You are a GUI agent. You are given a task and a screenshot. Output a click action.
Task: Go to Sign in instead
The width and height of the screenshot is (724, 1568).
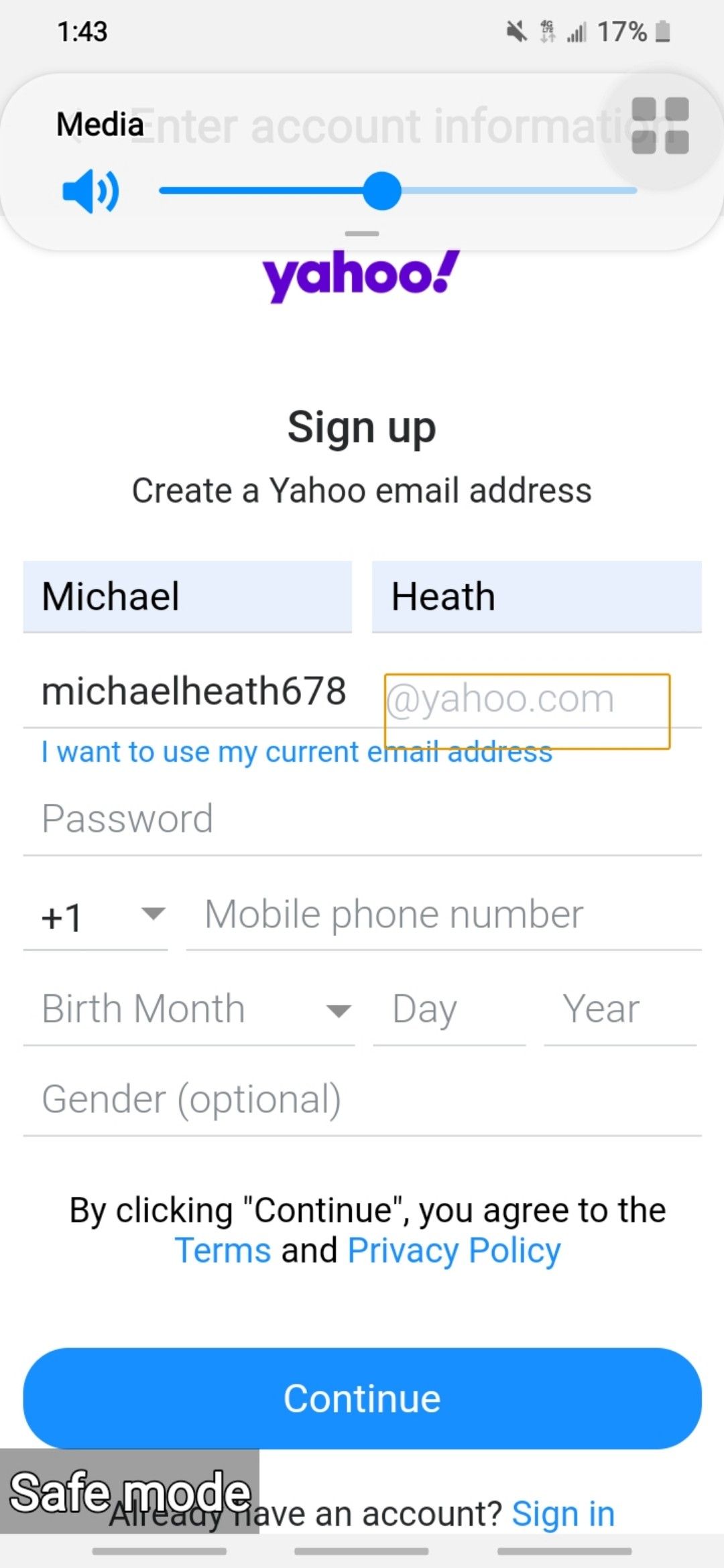(x=563, y=1513)
